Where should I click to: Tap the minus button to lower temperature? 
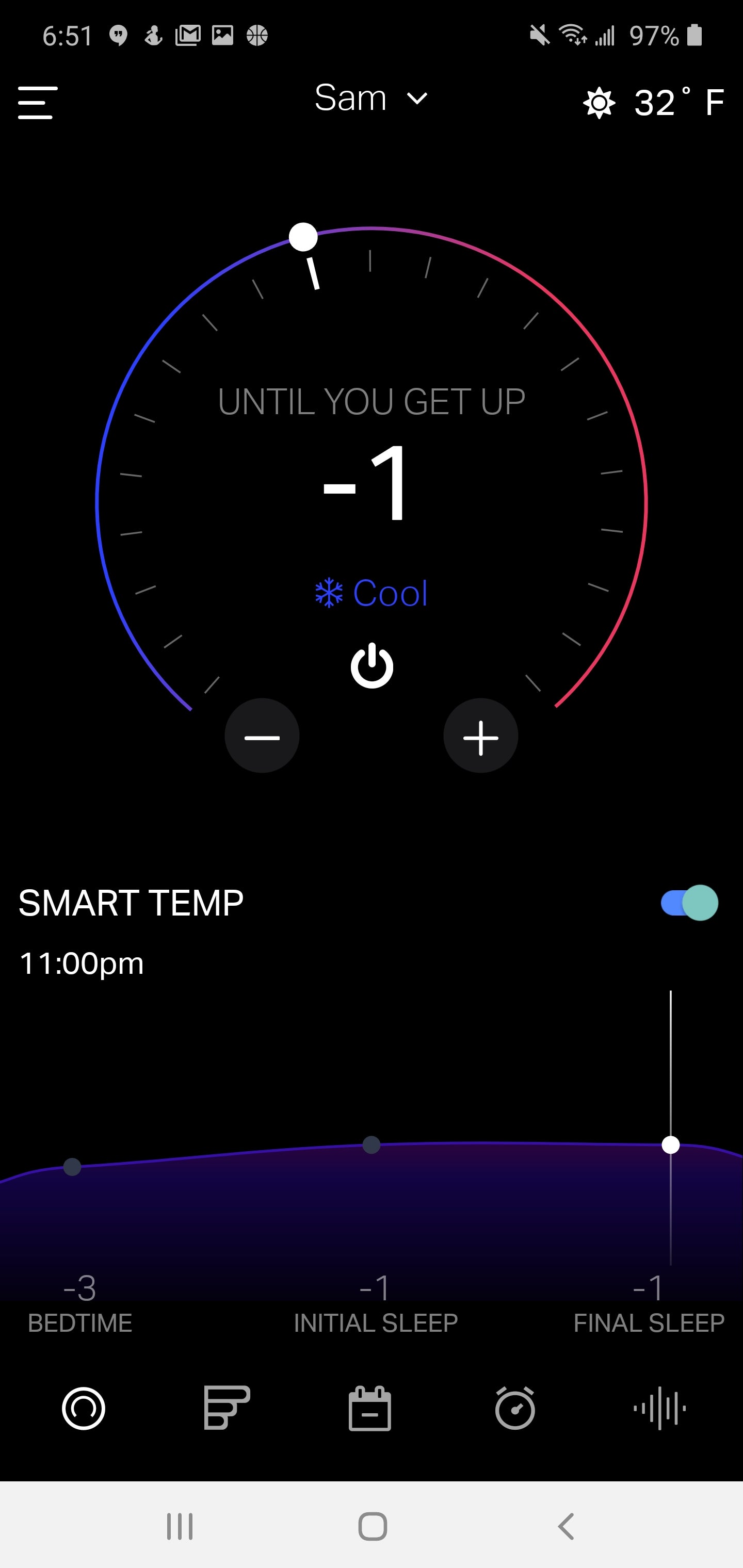(x=262, y=736)
